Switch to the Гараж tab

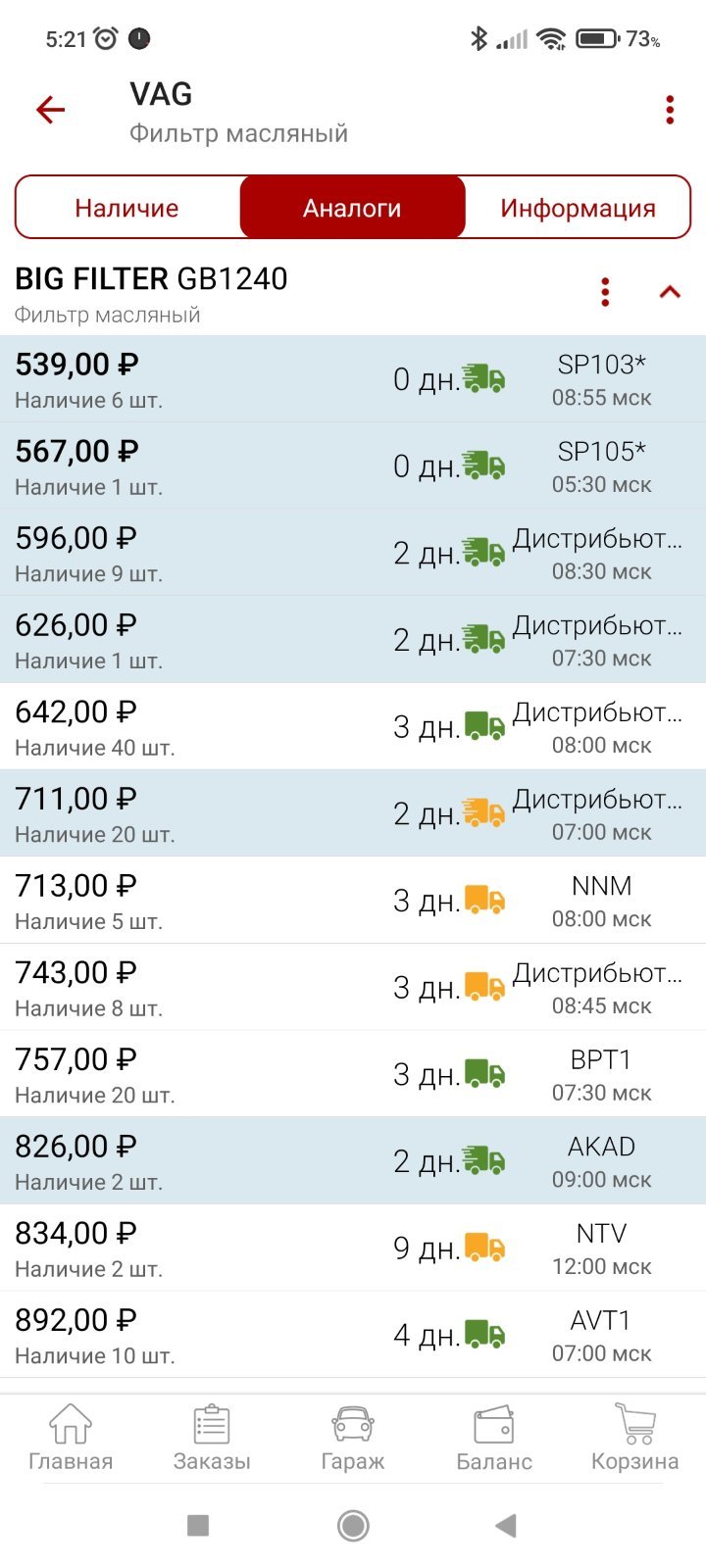(353, 1438)
